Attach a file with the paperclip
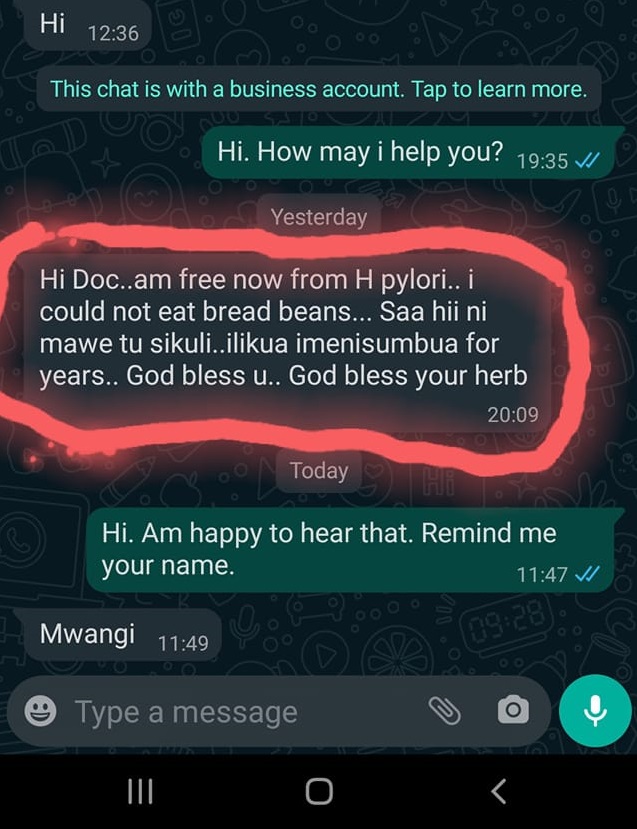 click(x=444, y=710)
